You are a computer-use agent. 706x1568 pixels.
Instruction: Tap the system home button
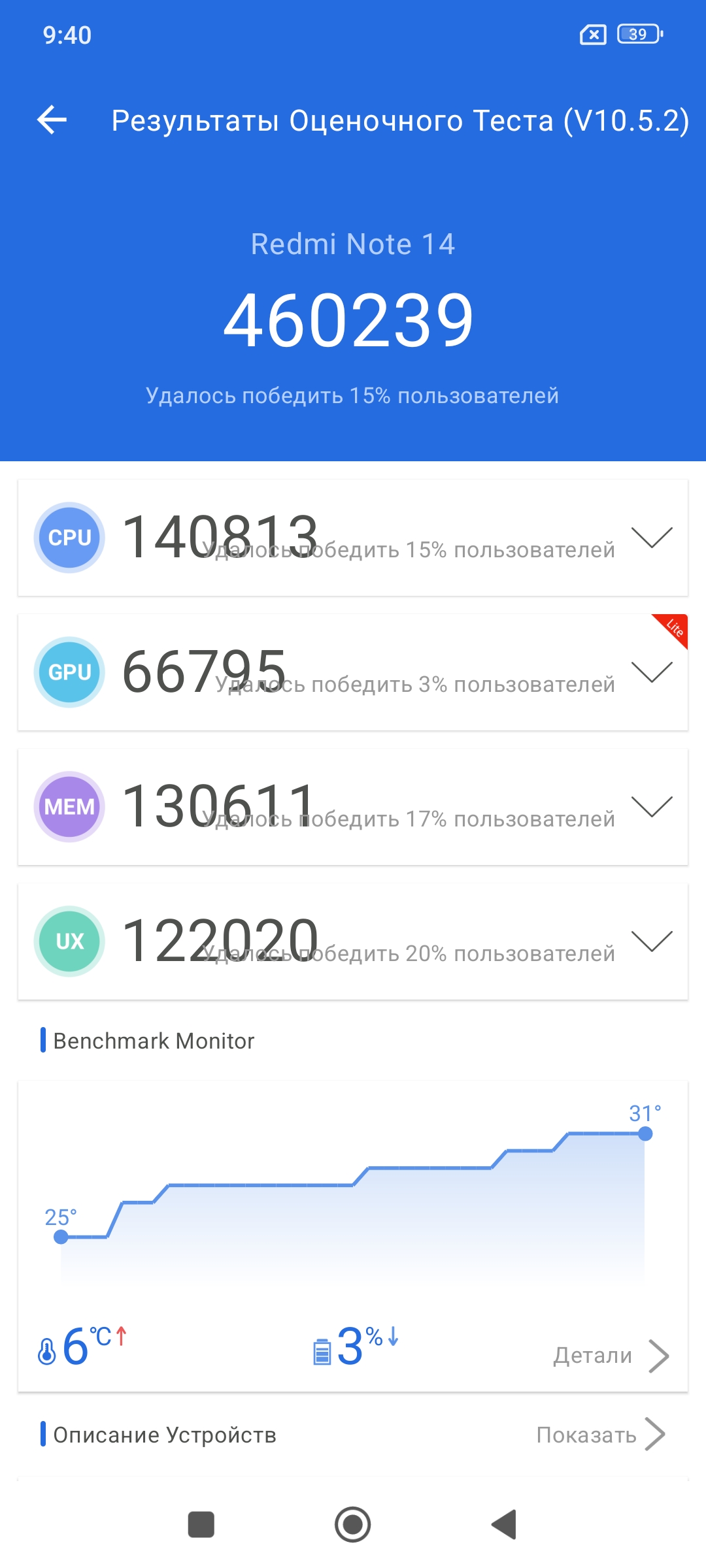point(353,1525)
